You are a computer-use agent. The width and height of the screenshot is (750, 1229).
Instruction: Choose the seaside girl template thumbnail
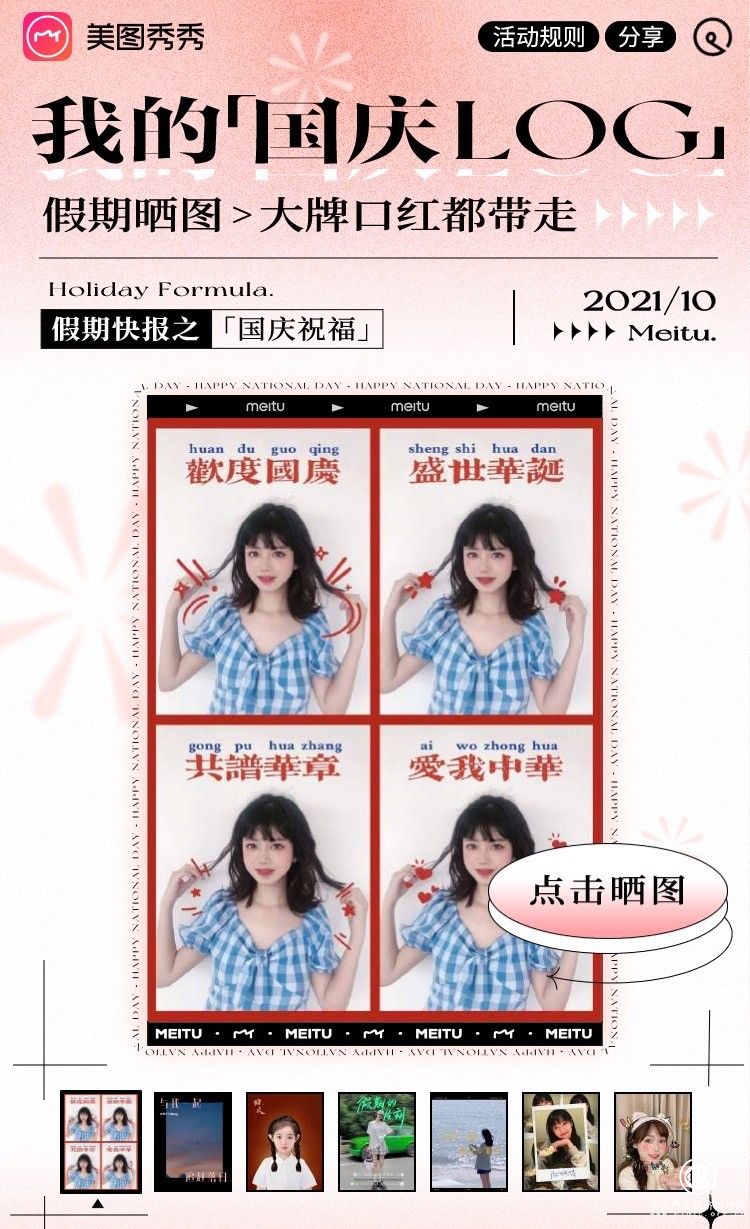pos(469,1141)
